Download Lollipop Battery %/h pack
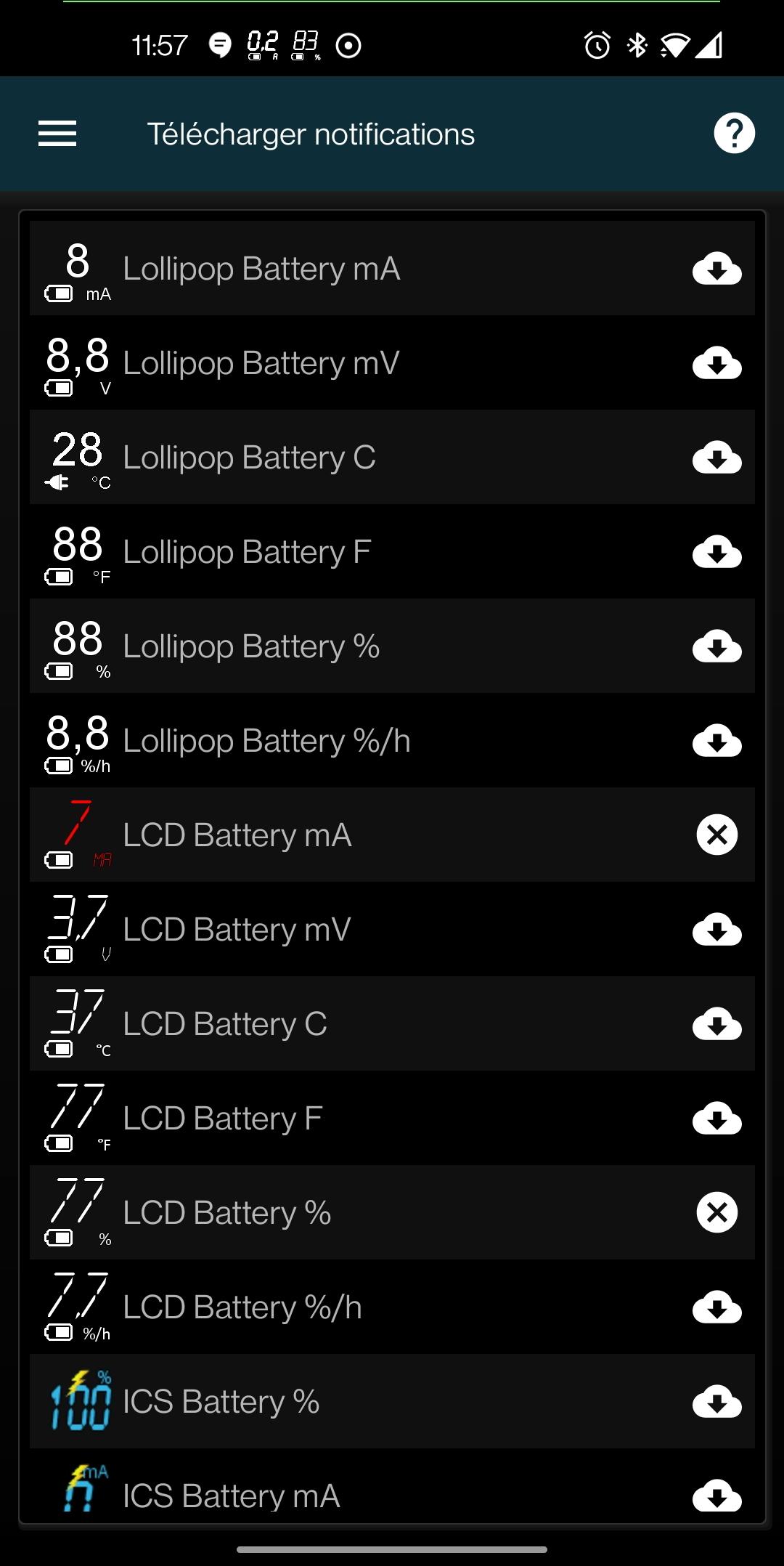This screenshot has width=784, height=1566. tap(717, 740)
